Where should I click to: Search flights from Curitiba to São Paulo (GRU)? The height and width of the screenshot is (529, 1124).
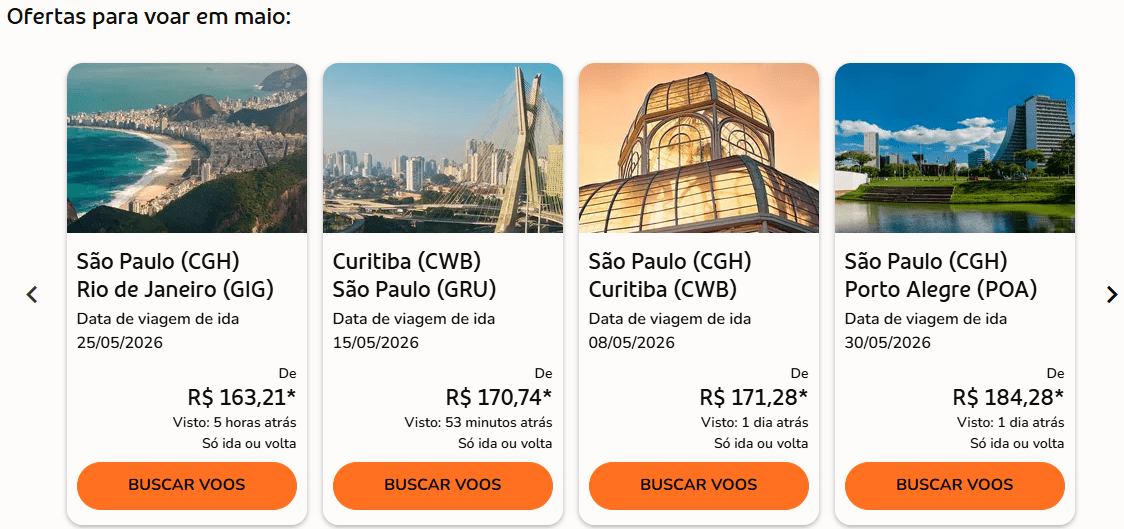click(x=443, y=485)
